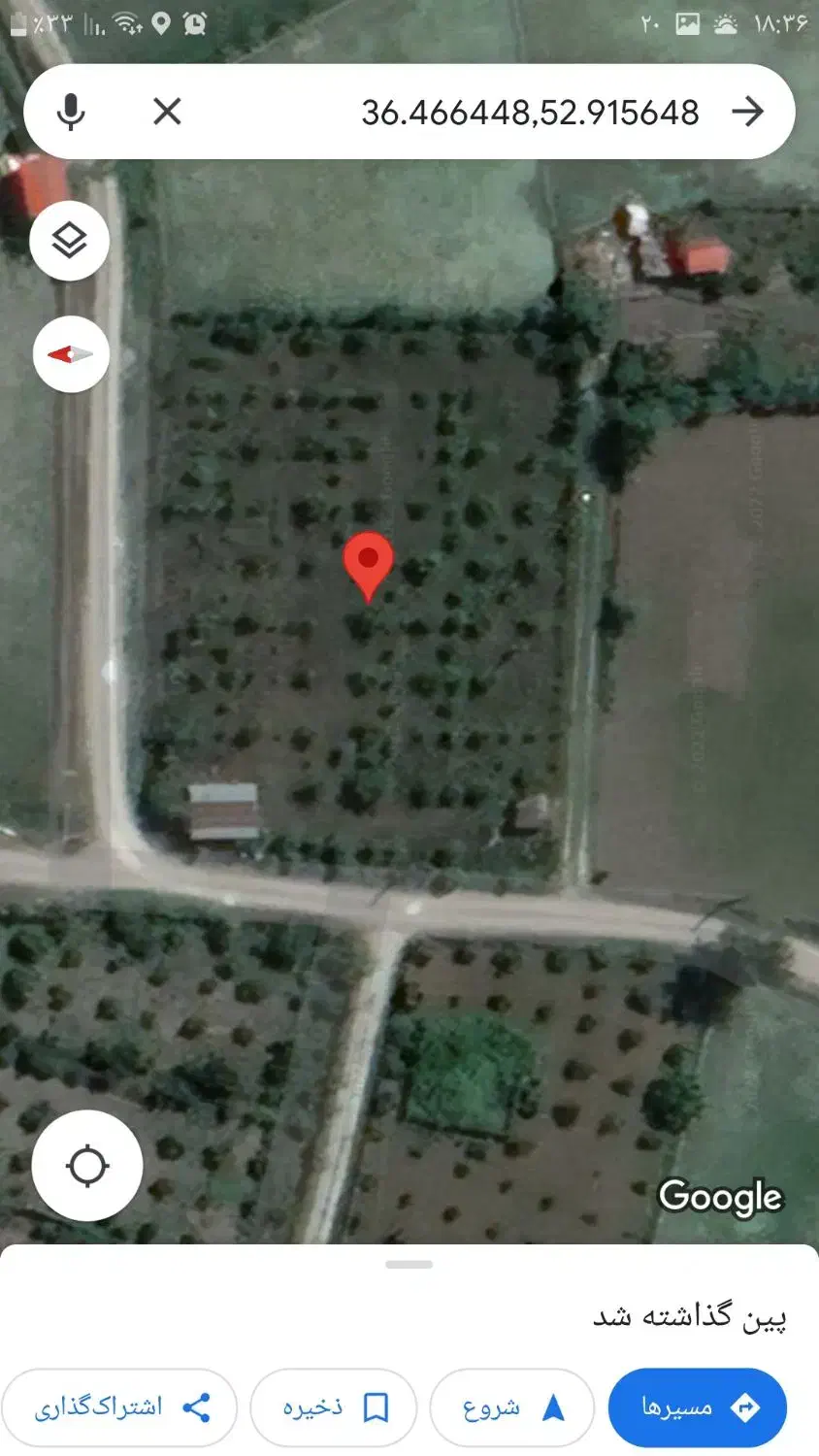Center map on my current location
Image resolution: width=819 pixels, height=1456 pixels.
pyautogui.click(x=87, y=1165)
